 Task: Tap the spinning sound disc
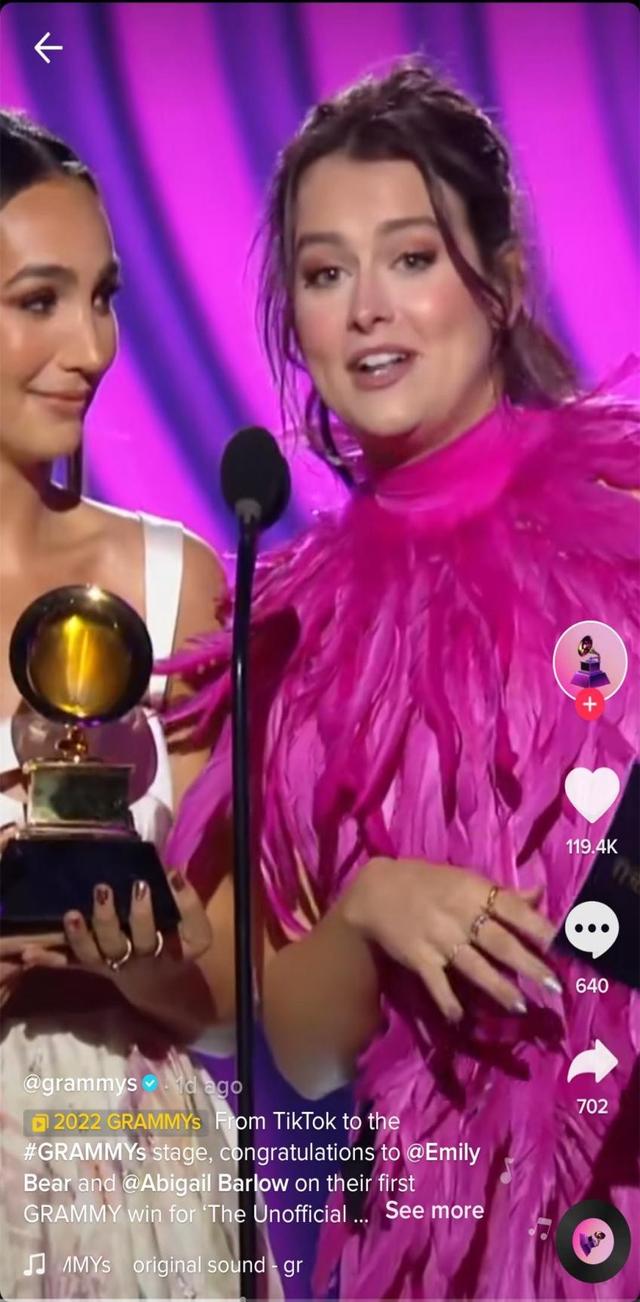coord(593,1242)
